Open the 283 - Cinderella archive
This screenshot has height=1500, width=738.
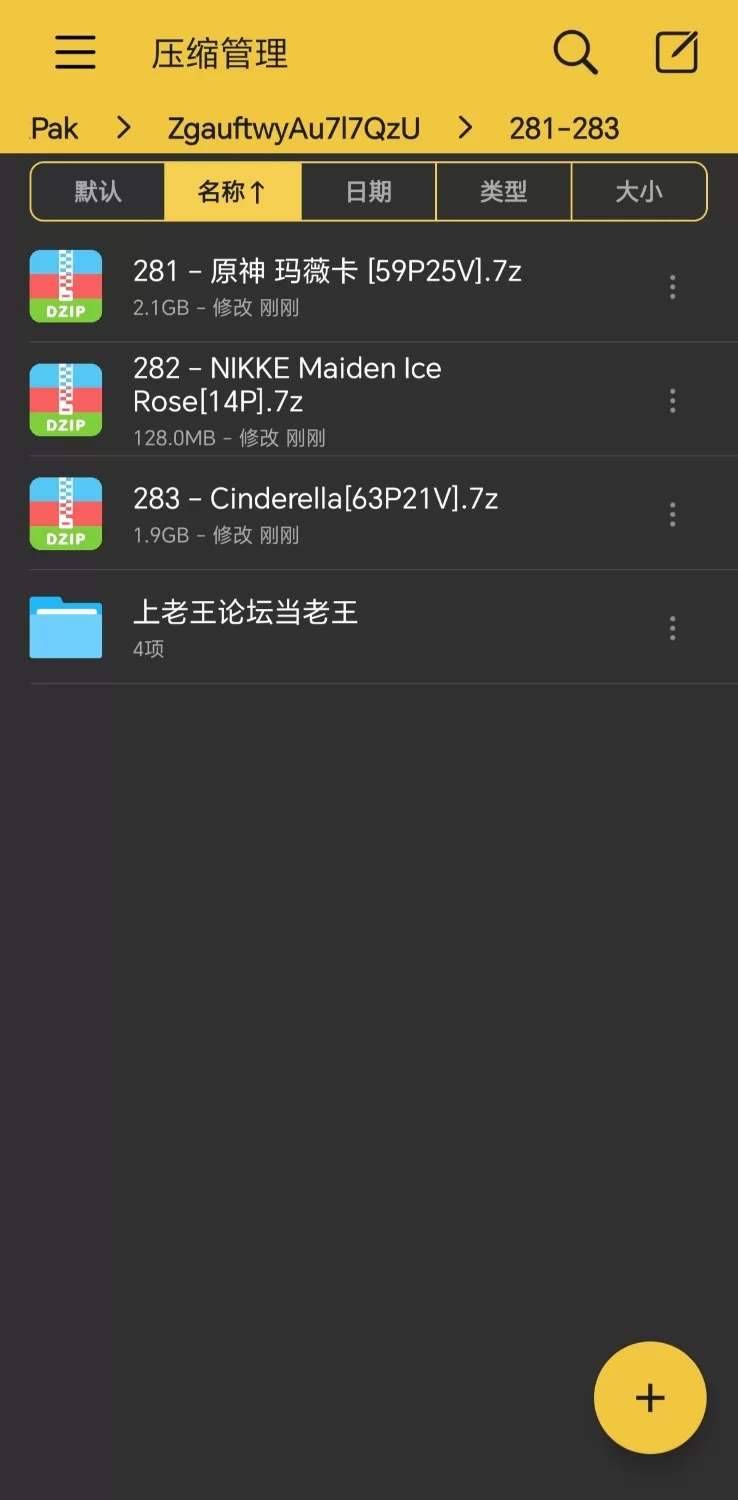pyautogui.click(x=315, y=513)
